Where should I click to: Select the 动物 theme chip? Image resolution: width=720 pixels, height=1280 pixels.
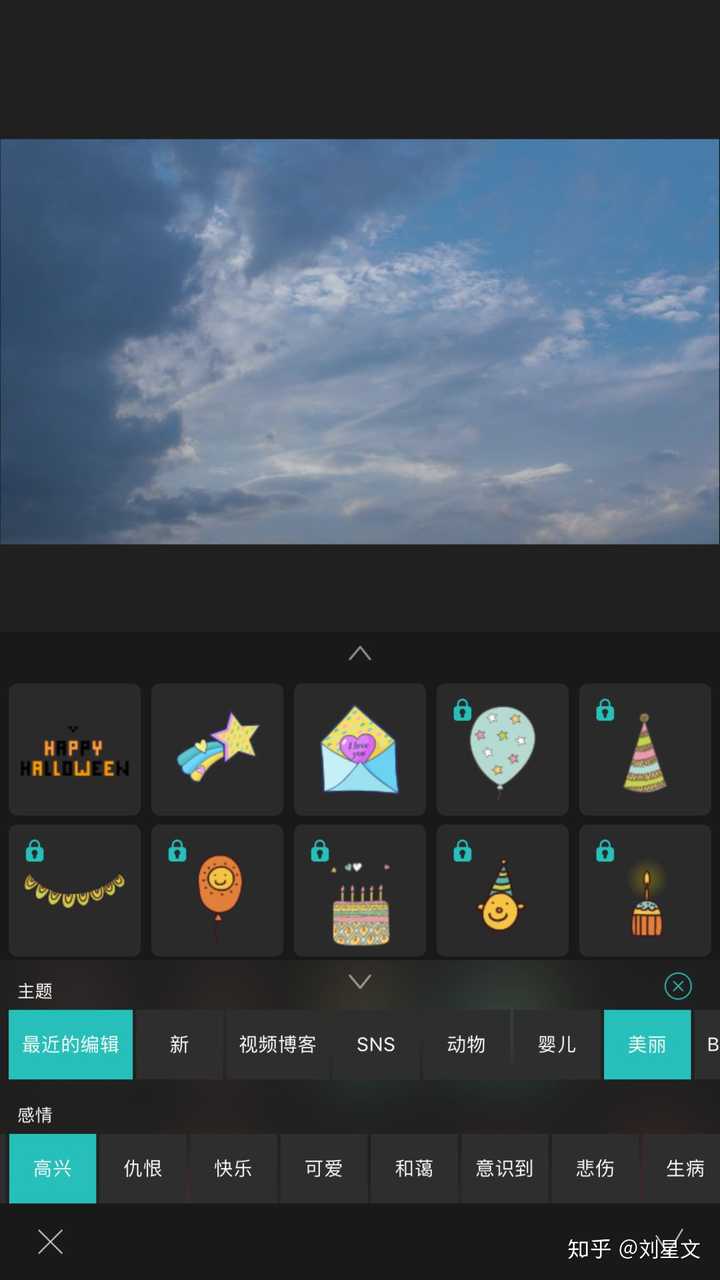[x=466, y=1044]
